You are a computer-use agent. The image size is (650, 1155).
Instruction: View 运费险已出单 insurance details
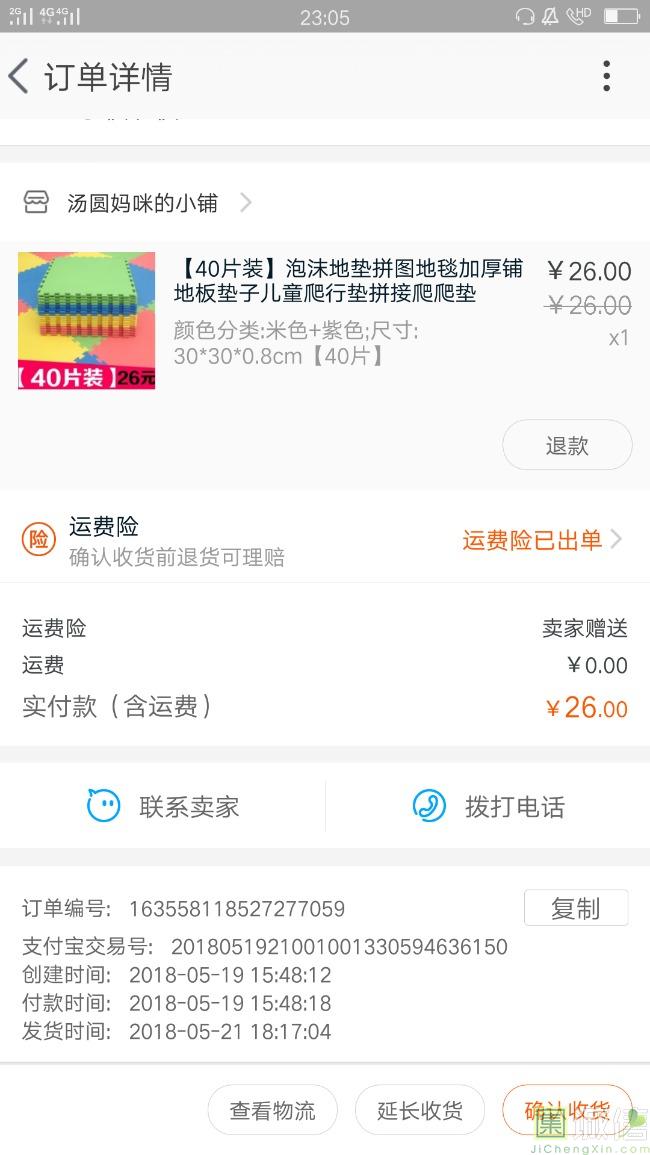pos(541,540)
